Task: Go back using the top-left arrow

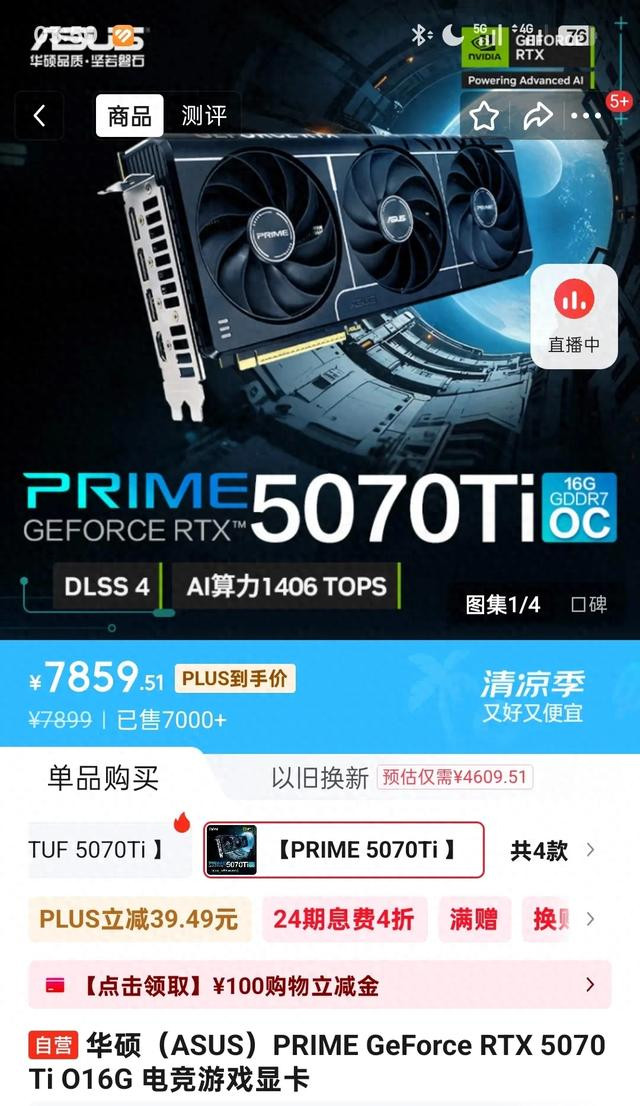Action: tap(39, 116)
